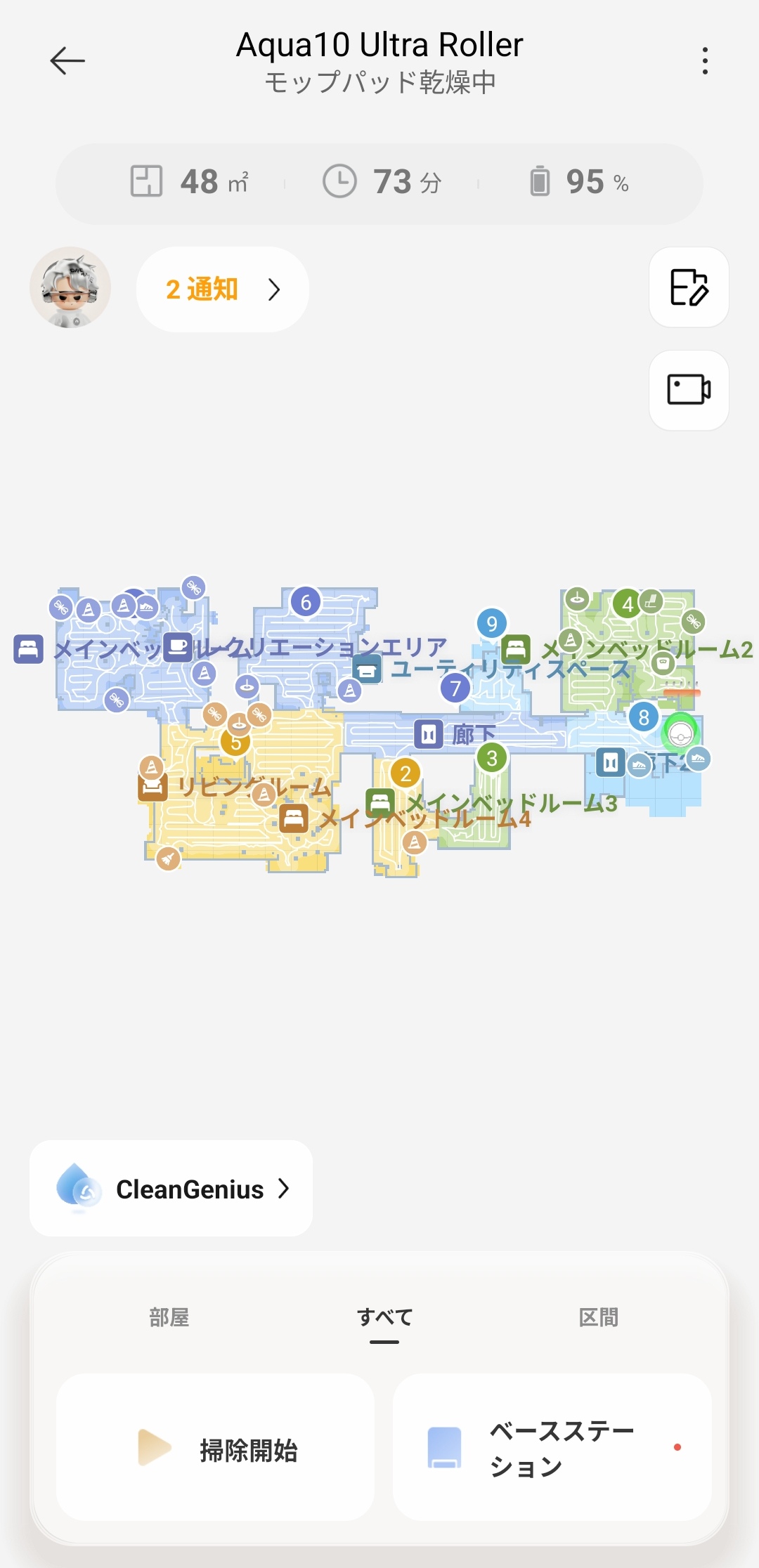Open ベースステーション controls
Viewport: 759px width, 1568px height.
(x=552, y=1447)
